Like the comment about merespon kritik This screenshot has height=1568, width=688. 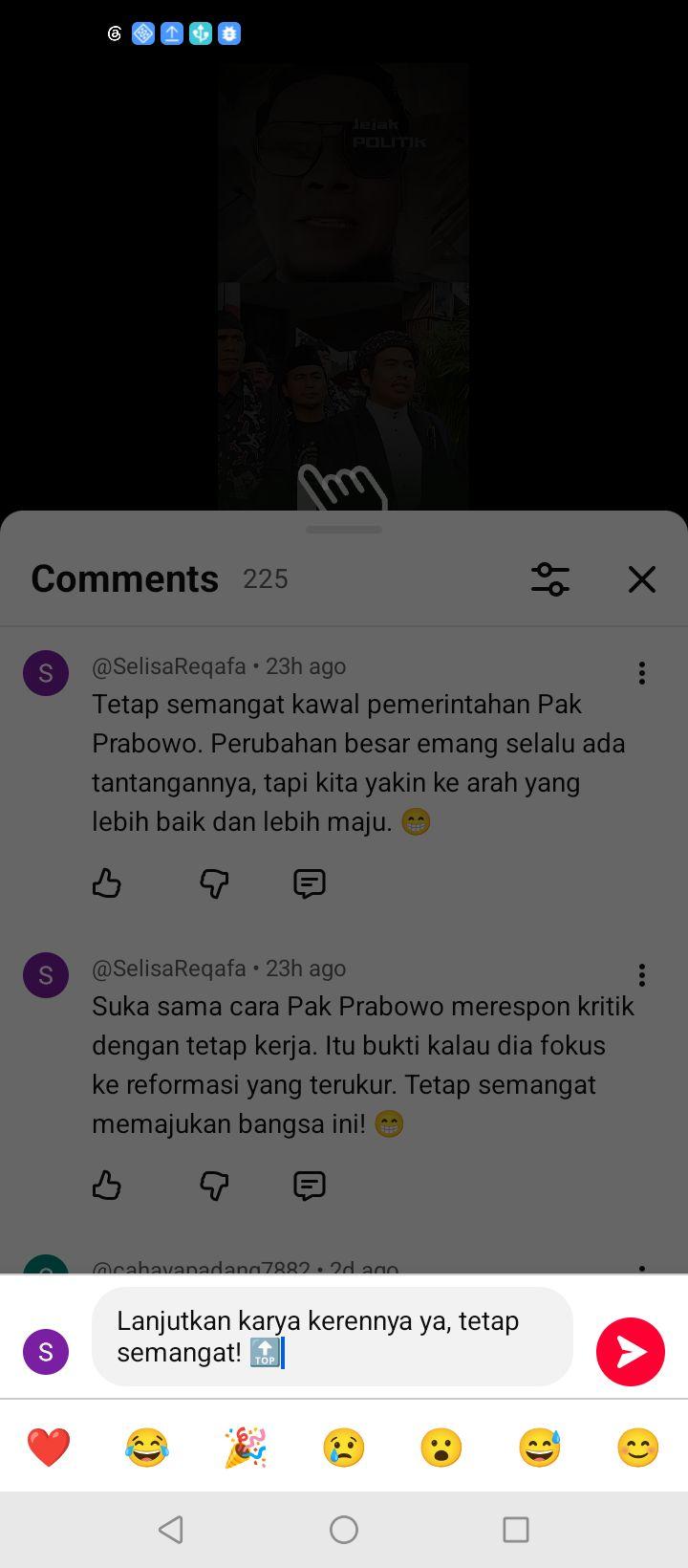click(106, 1186)
